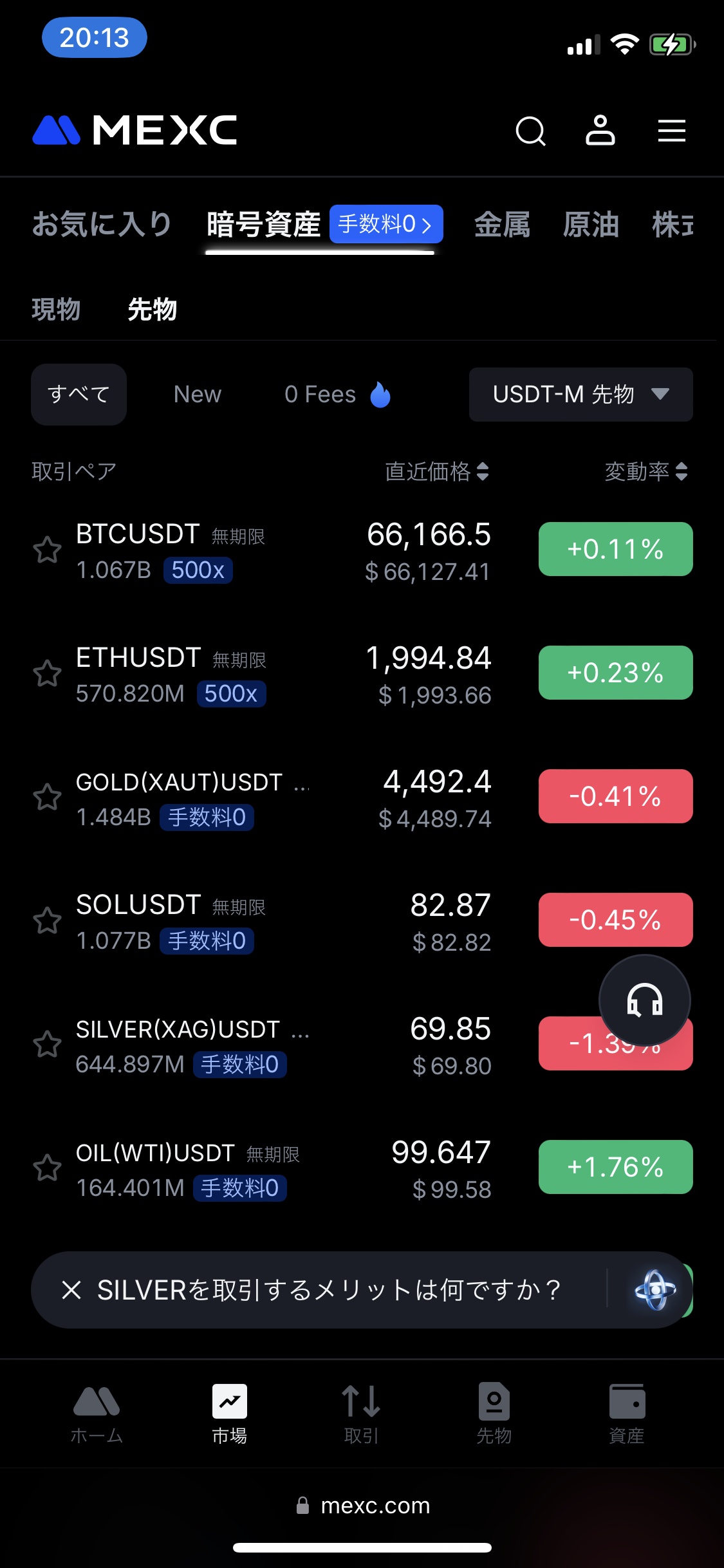Viewport: 724px width, 1568px height.
Task: Open the OIL(WTI)USDT pair row
Action: coord(257,1168)
